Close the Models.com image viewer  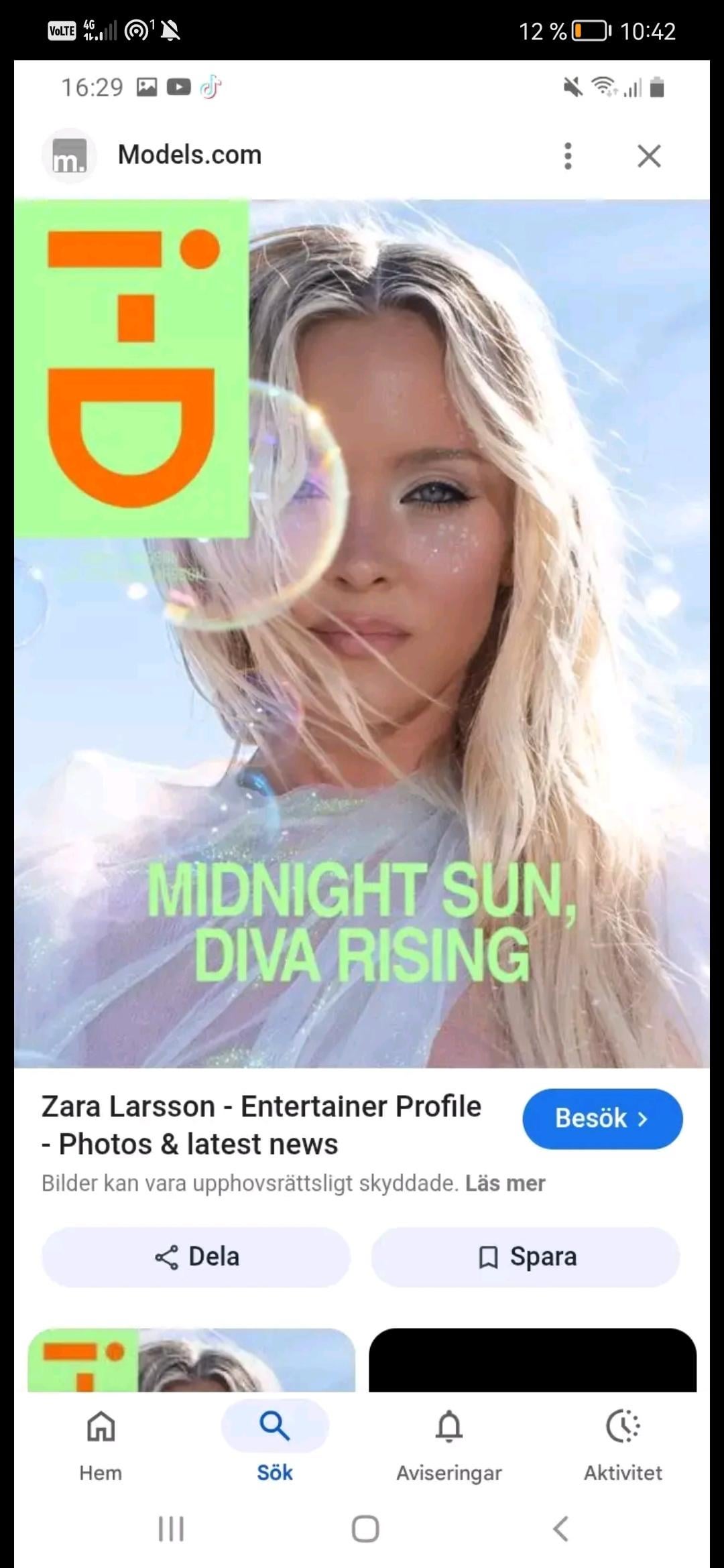(648, 155)
